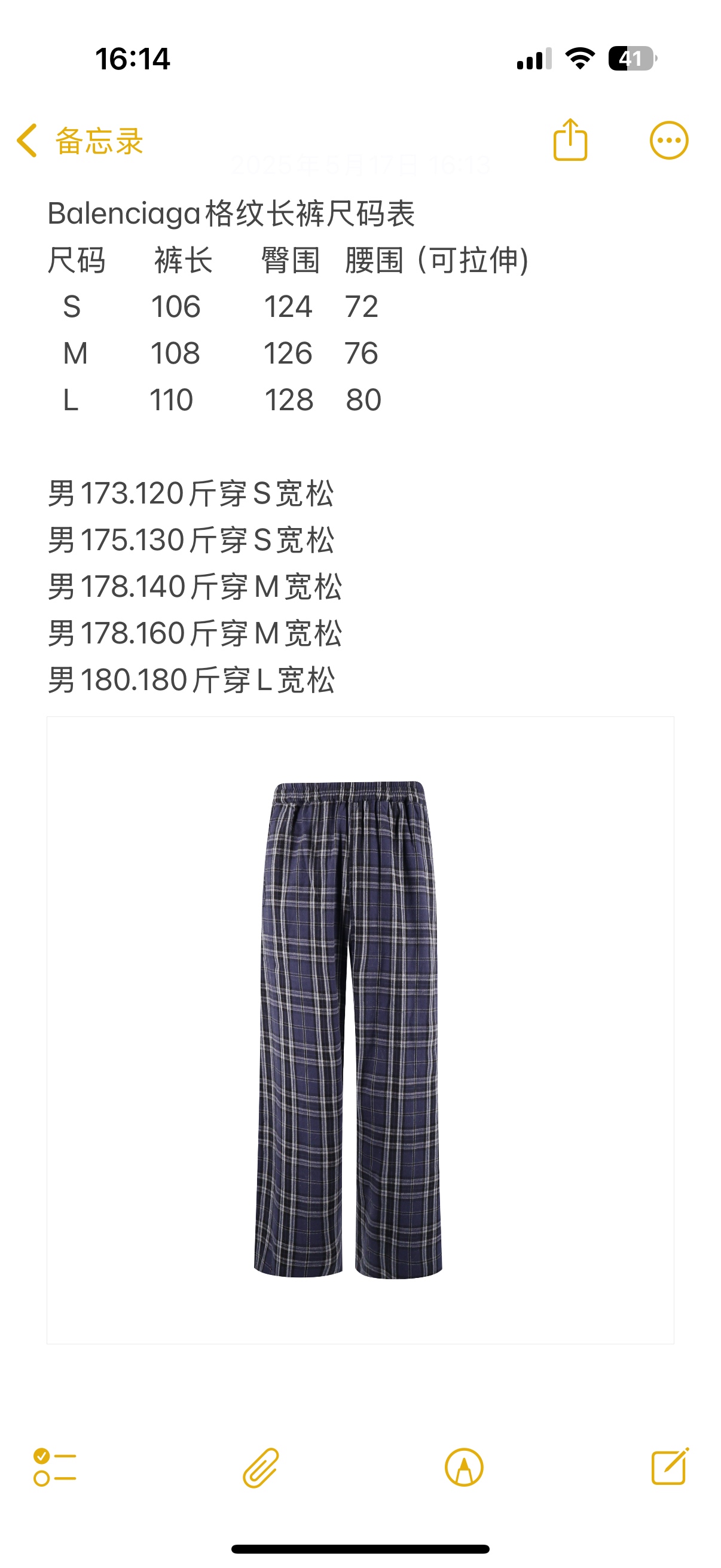Go back to 备忘录 notes list
This screenshot has height=1568, width=721.
(79, 141)
